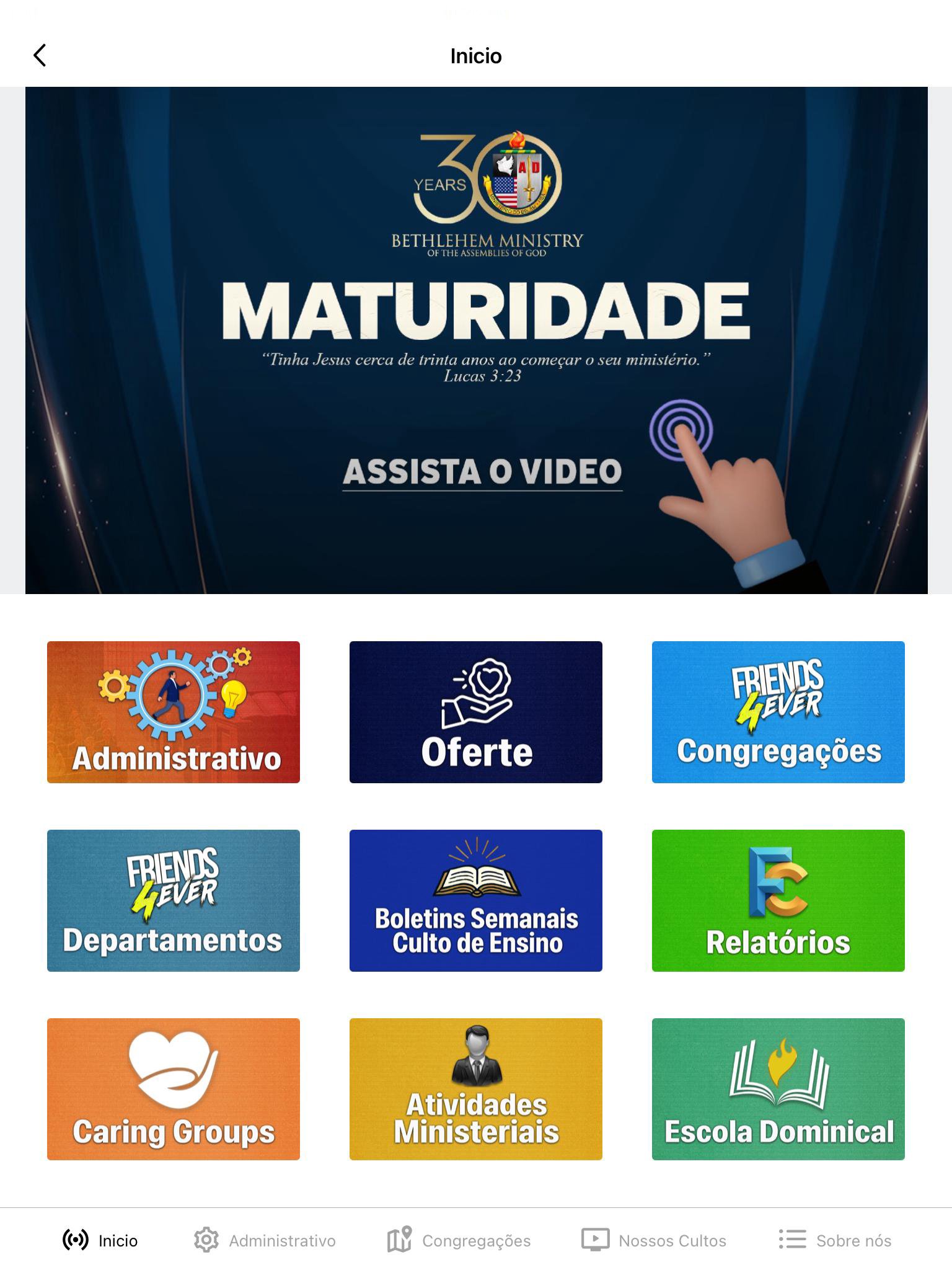Open the Maturidade video banner
Screen dimensions: 952x1270
(476, 340)
